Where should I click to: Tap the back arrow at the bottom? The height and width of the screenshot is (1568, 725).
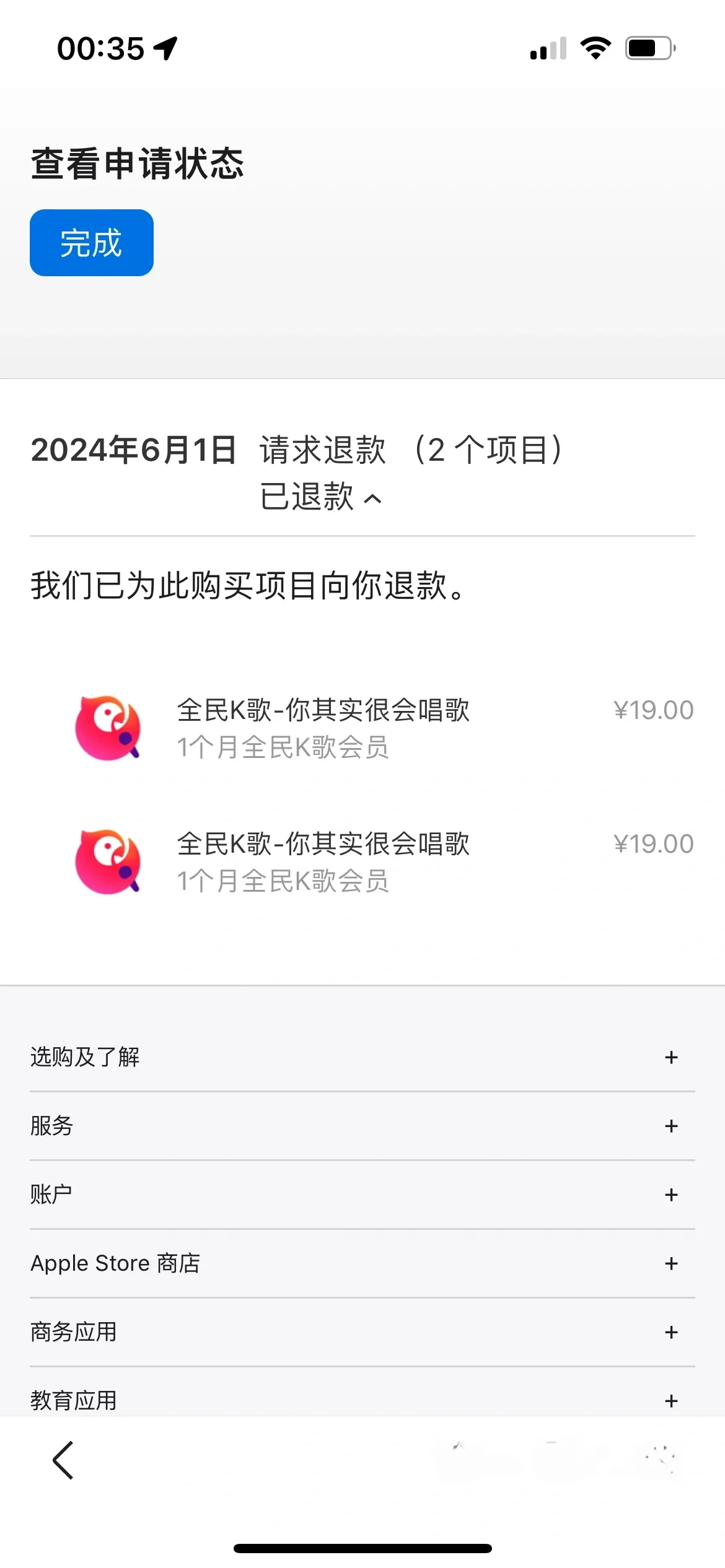tap(63, 1460)
